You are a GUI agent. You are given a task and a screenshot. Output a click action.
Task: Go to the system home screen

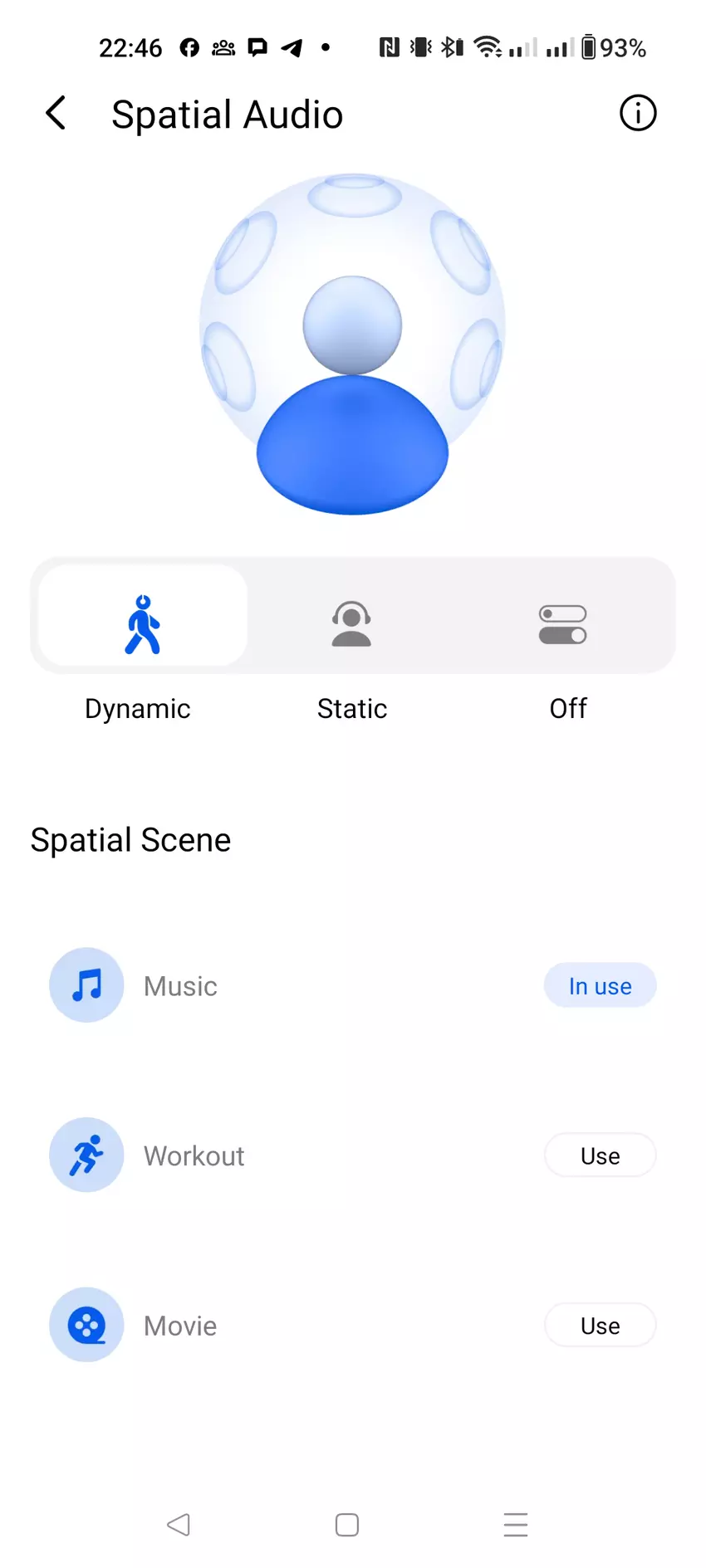pos(347,1525)
